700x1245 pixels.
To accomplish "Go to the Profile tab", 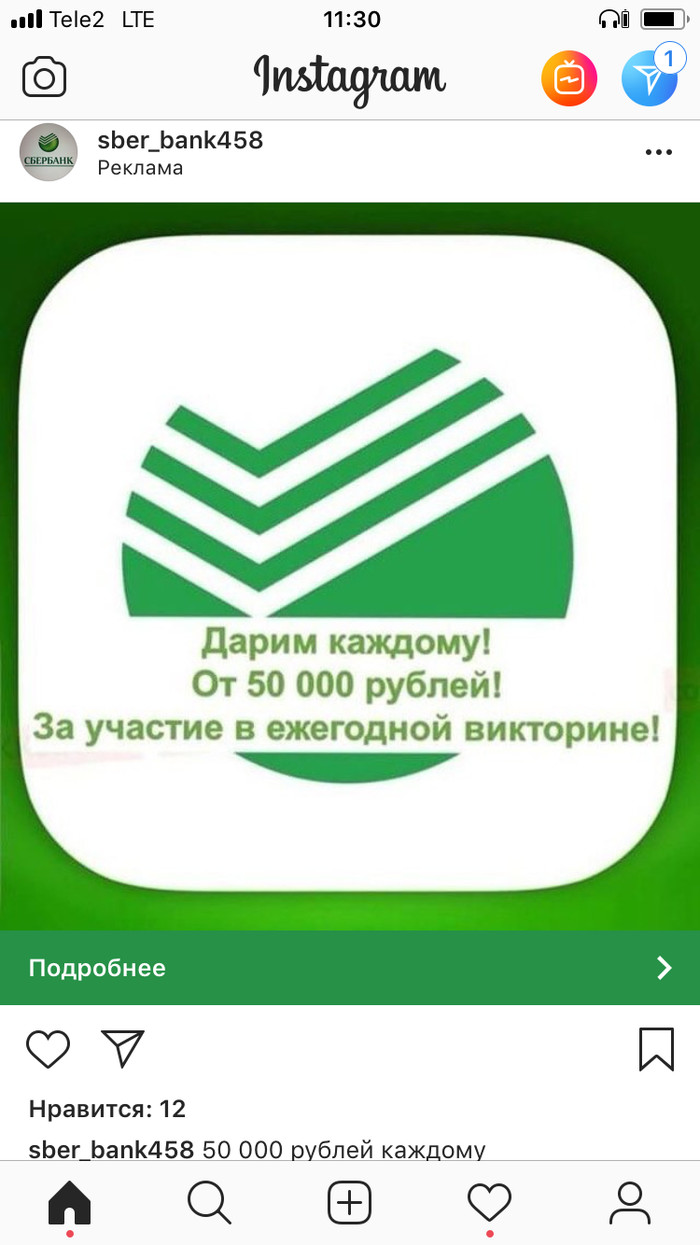I will coord(630,1202).
